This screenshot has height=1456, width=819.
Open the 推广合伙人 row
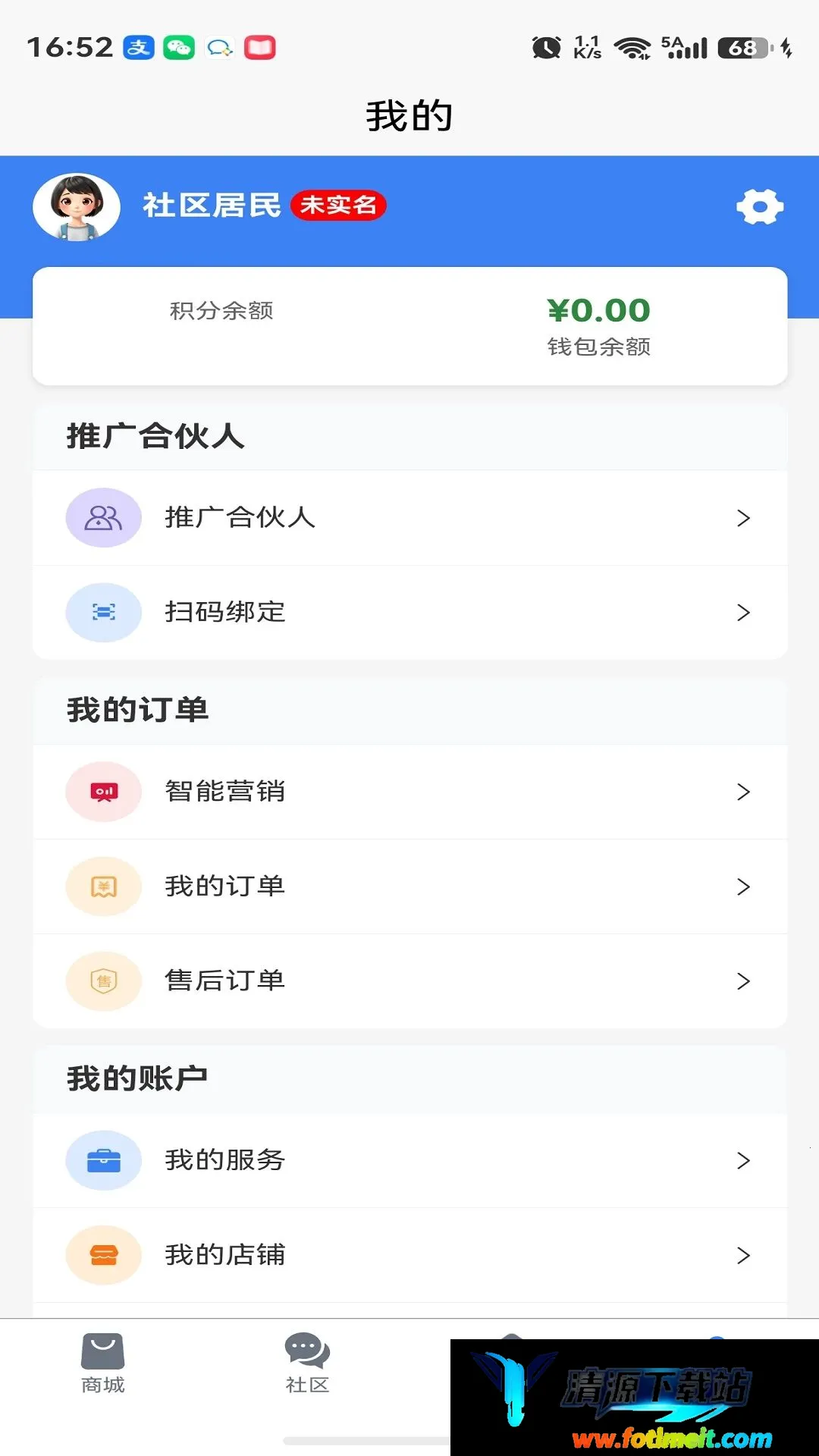tap(409, 518)
